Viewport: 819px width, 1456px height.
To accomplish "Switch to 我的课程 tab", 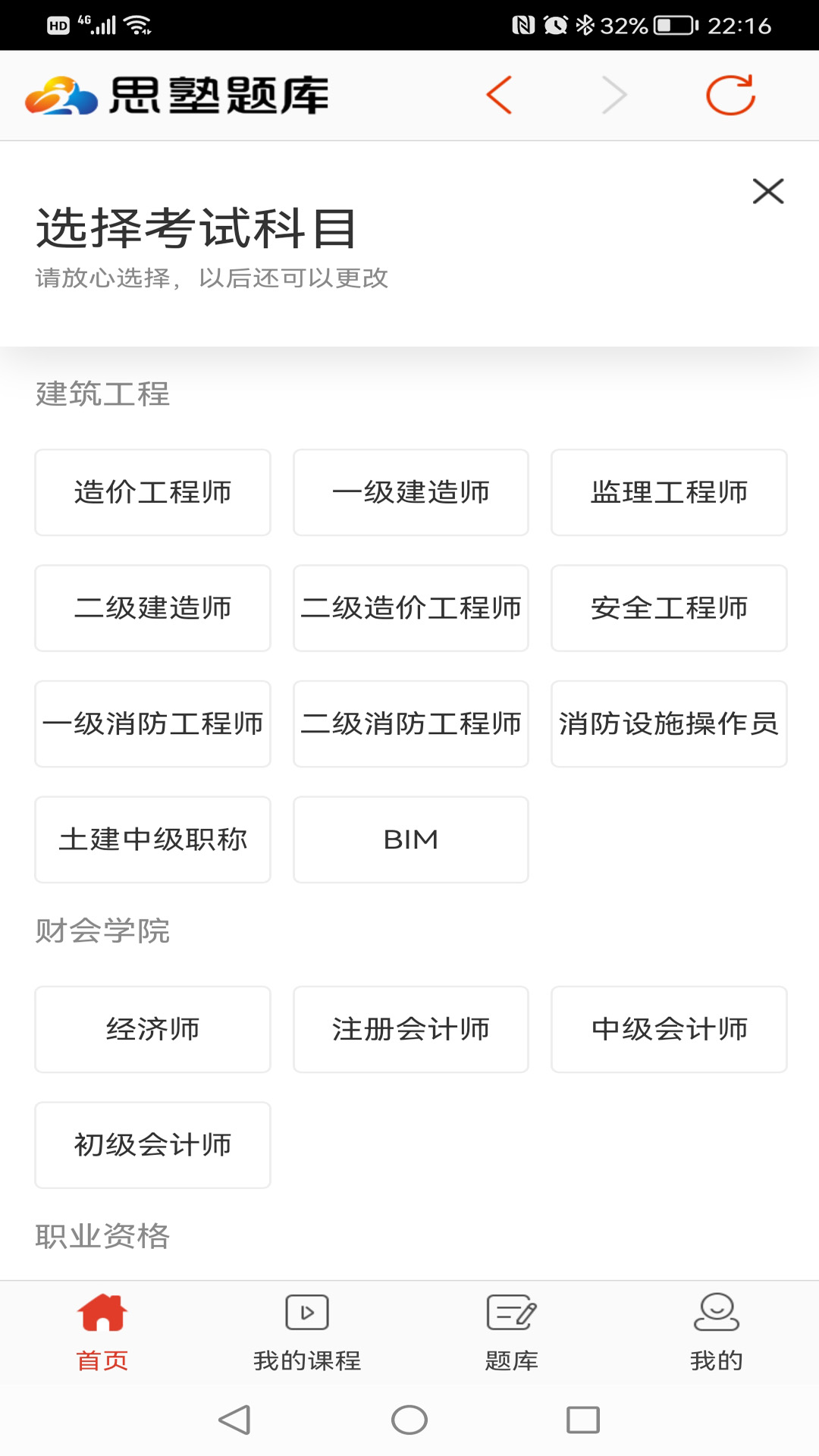I will pos(307,1332).
